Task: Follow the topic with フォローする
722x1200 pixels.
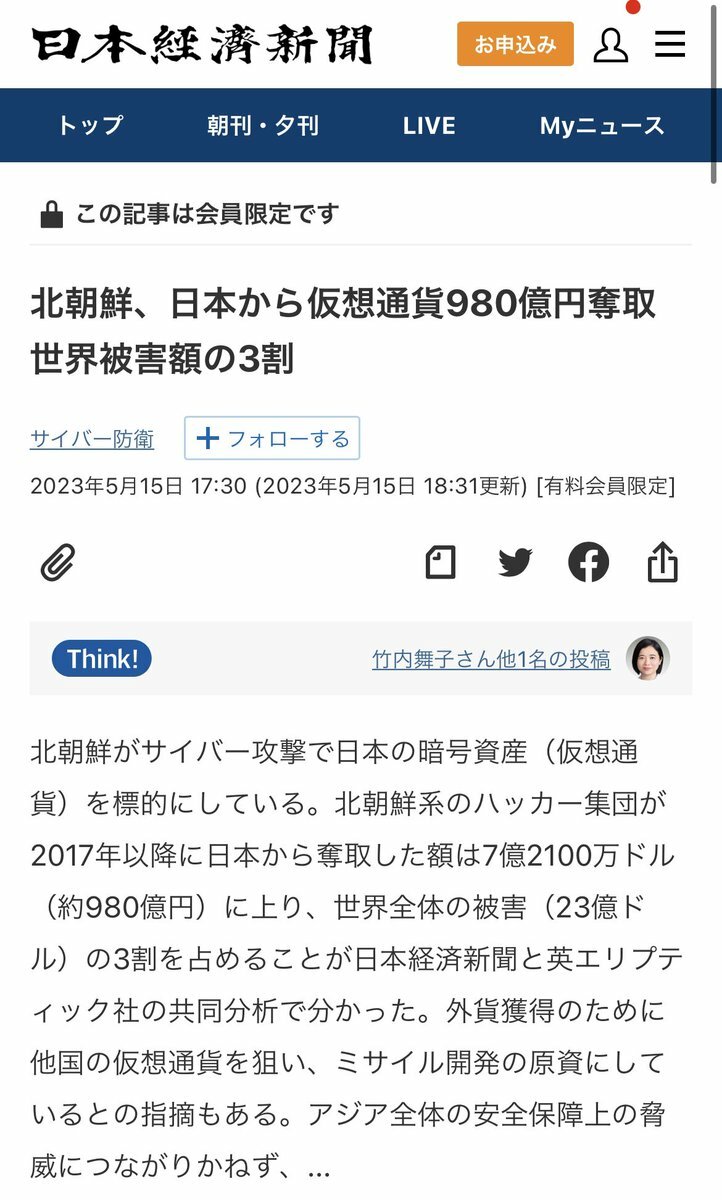Action: click(272, 438)
